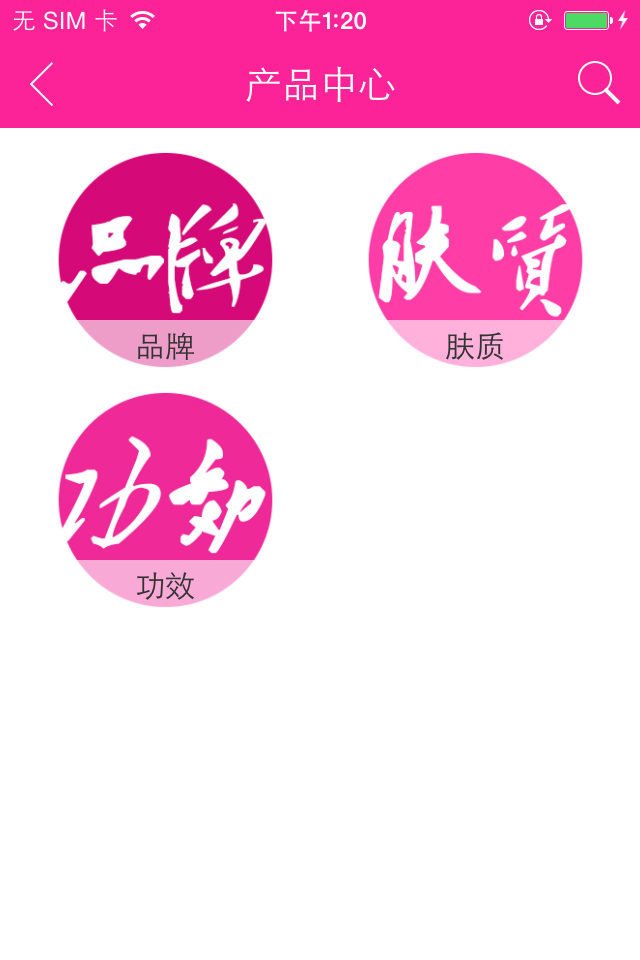Select the 肤质 category
The image size is (640, 960).
coord(475,260)
